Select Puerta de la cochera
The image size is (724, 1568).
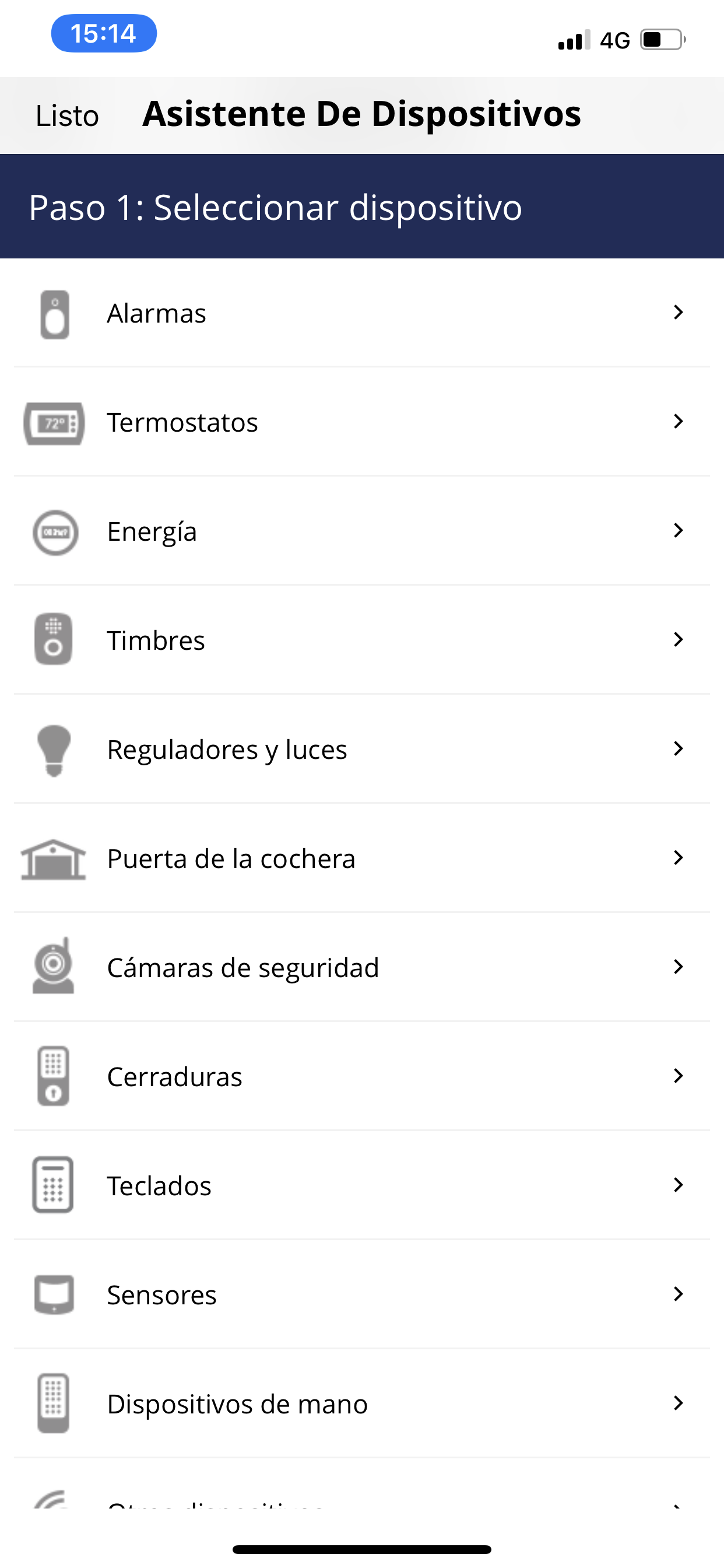pyautogui.click(x=362, y=857)
